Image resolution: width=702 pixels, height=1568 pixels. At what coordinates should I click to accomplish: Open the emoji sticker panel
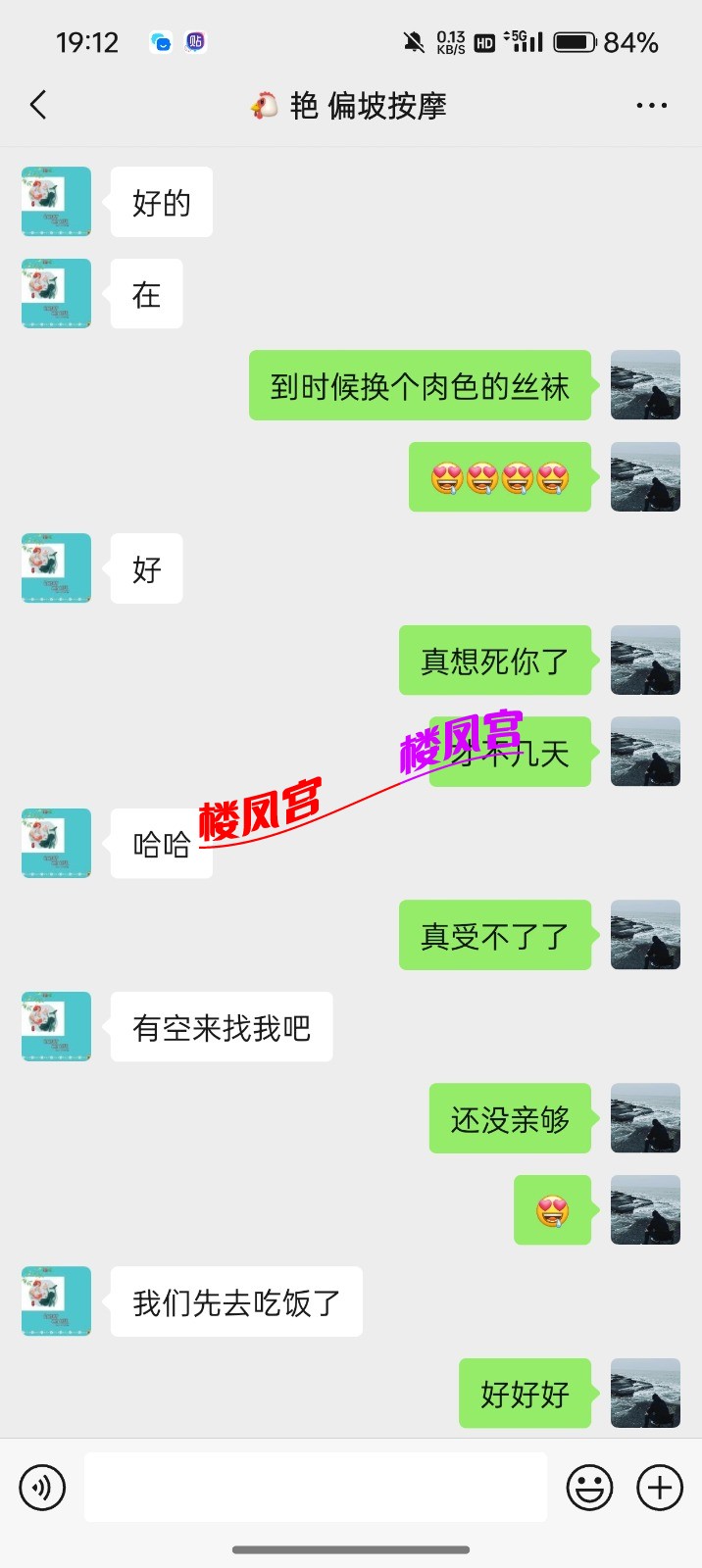pos(589,1488)
